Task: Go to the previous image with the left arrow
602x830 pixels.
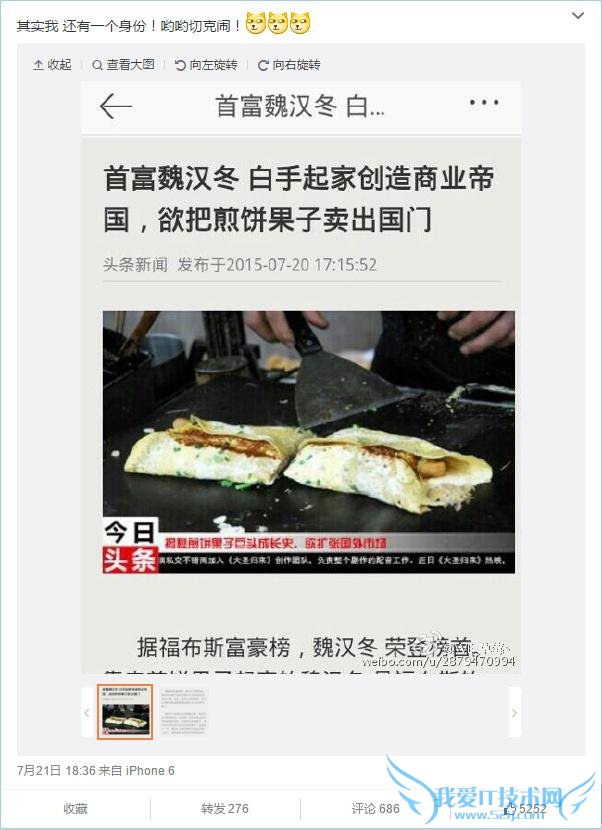Action: 87,713
